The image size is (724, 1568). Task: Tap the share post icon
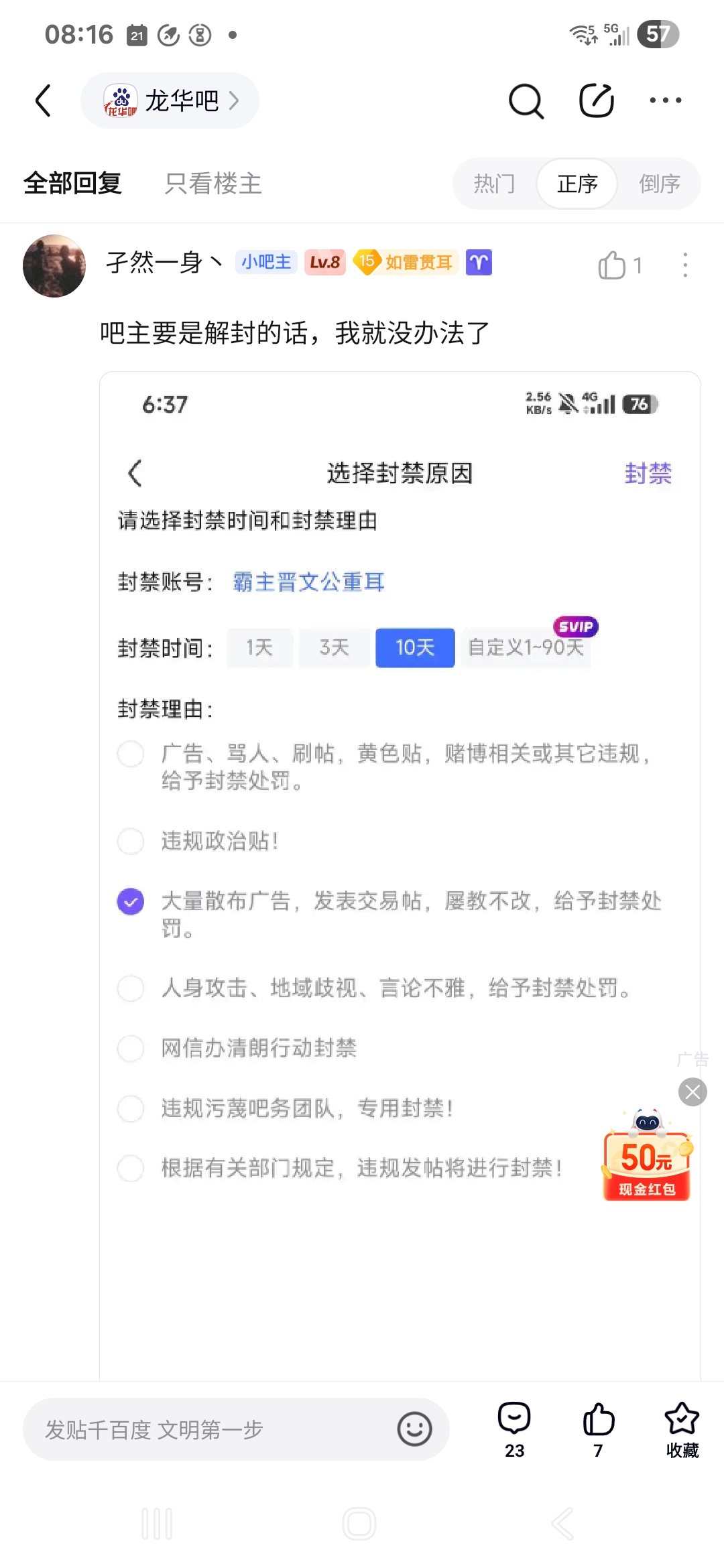596,101
